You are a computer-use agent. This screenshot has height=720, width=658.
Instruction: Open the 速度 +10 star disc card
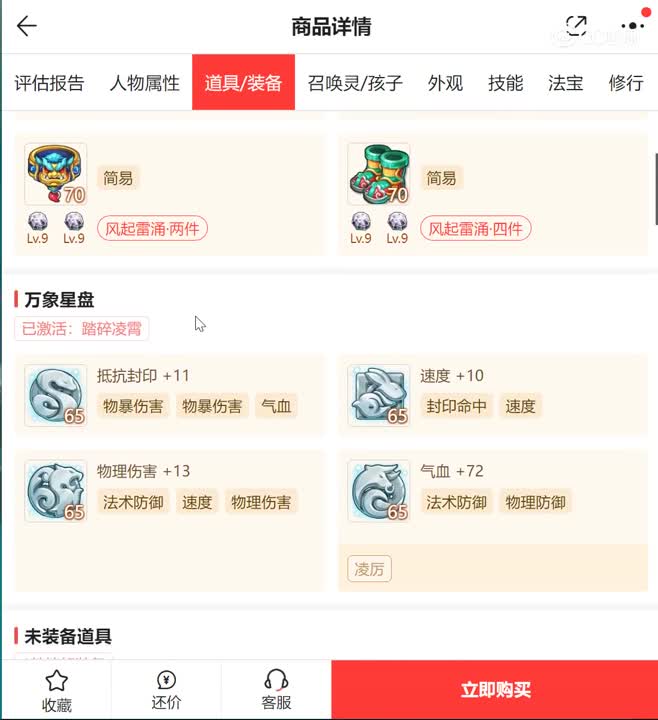pyautogui.click(x=493, y=396)
